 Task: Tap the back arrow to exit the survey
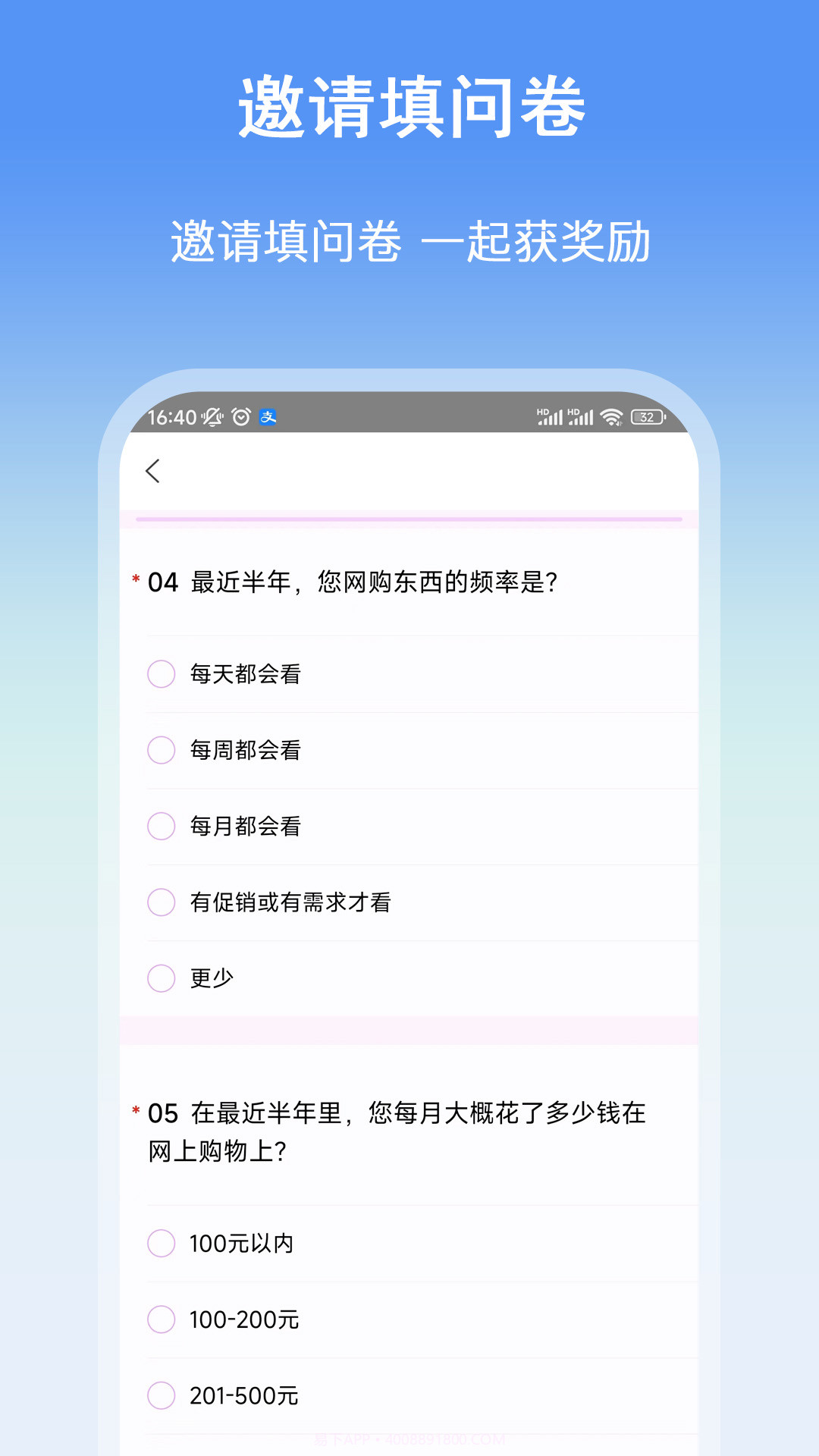pos(154,471)
